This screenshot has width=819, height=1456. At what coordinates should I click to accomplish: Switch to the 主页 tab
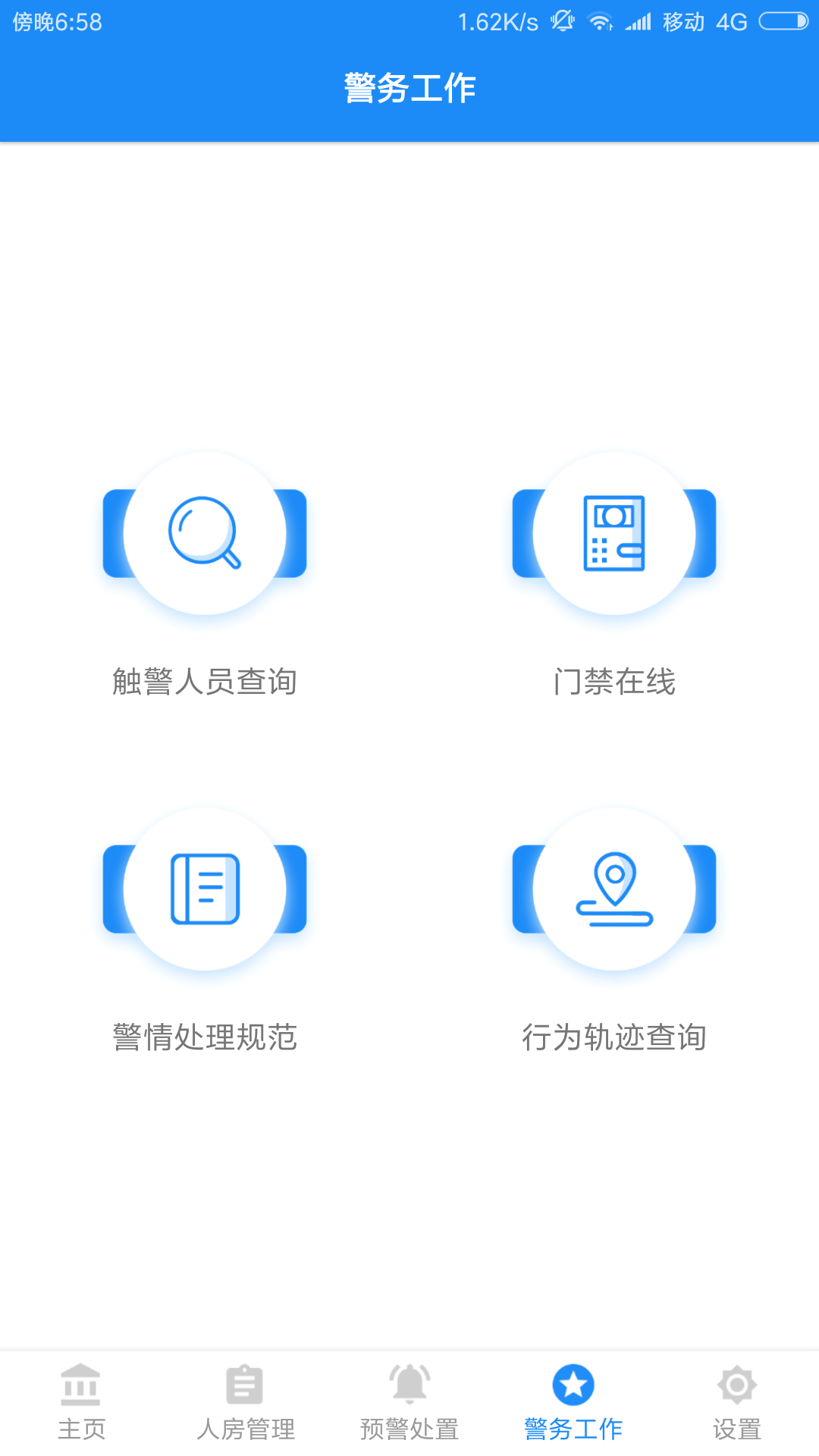[x=81, y=1403]
